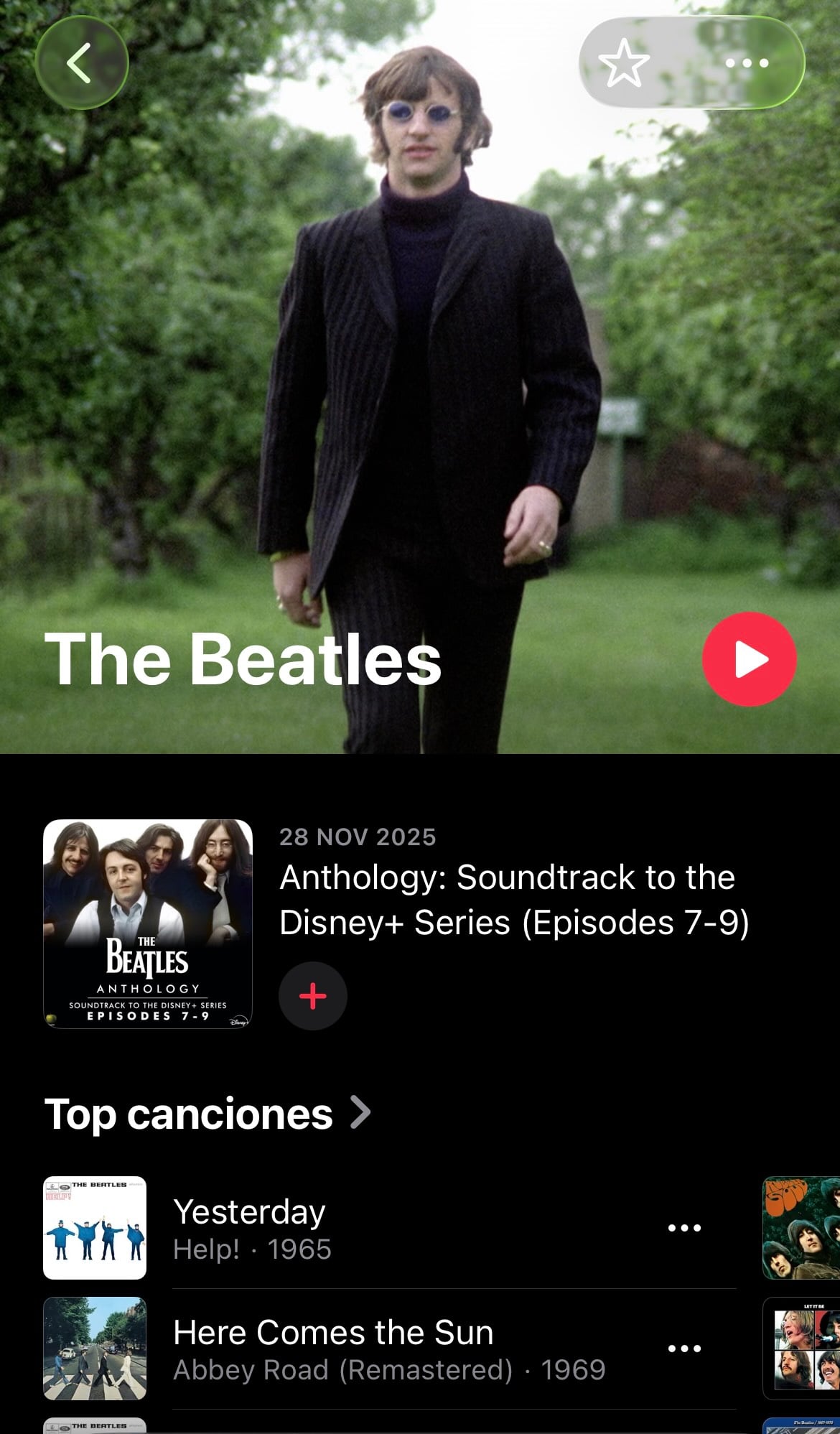Open more options for Here Comes the Sun

point(684,1349)
